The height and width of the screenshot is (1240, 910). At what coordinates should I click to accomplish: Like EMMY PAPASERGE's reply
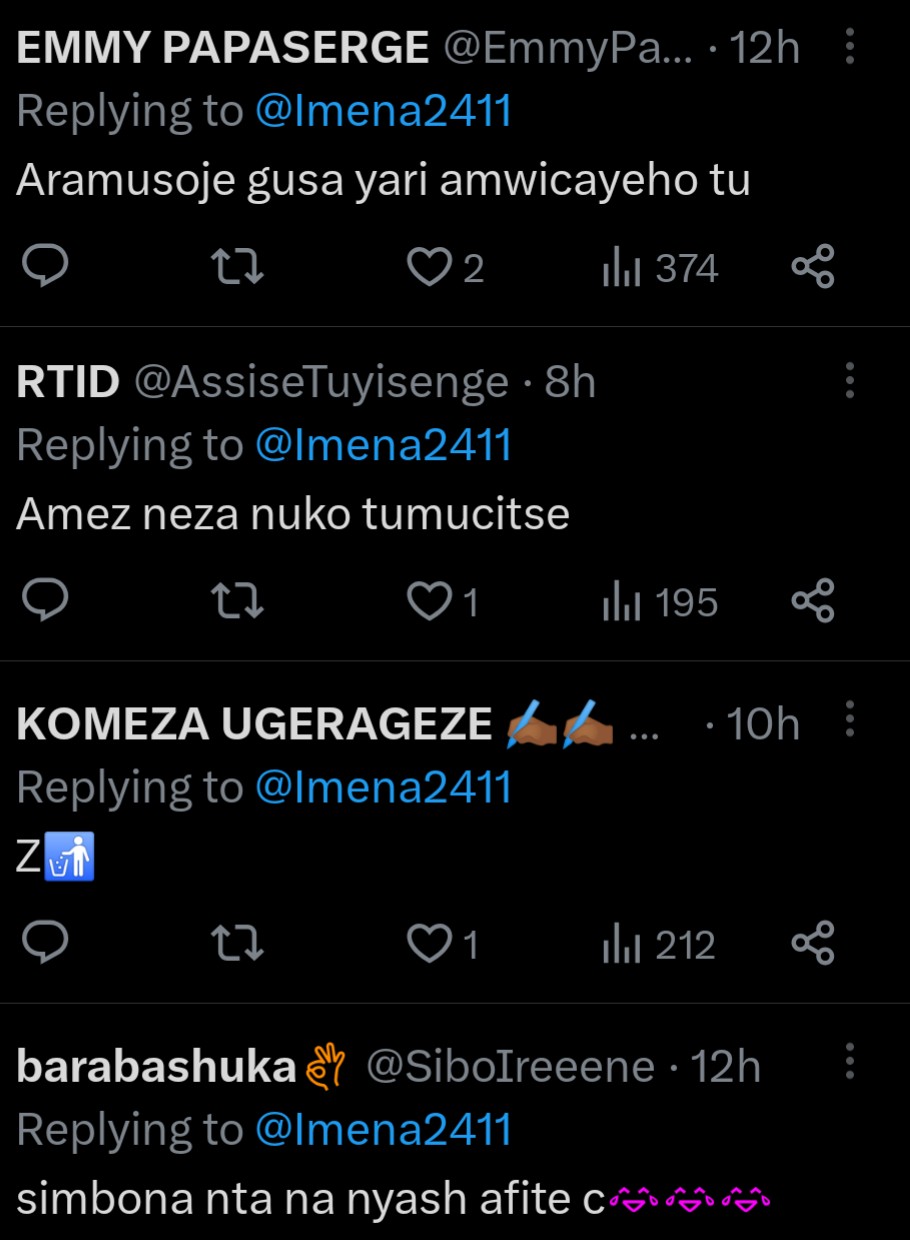pyautogui.click(x=431, y=268)
